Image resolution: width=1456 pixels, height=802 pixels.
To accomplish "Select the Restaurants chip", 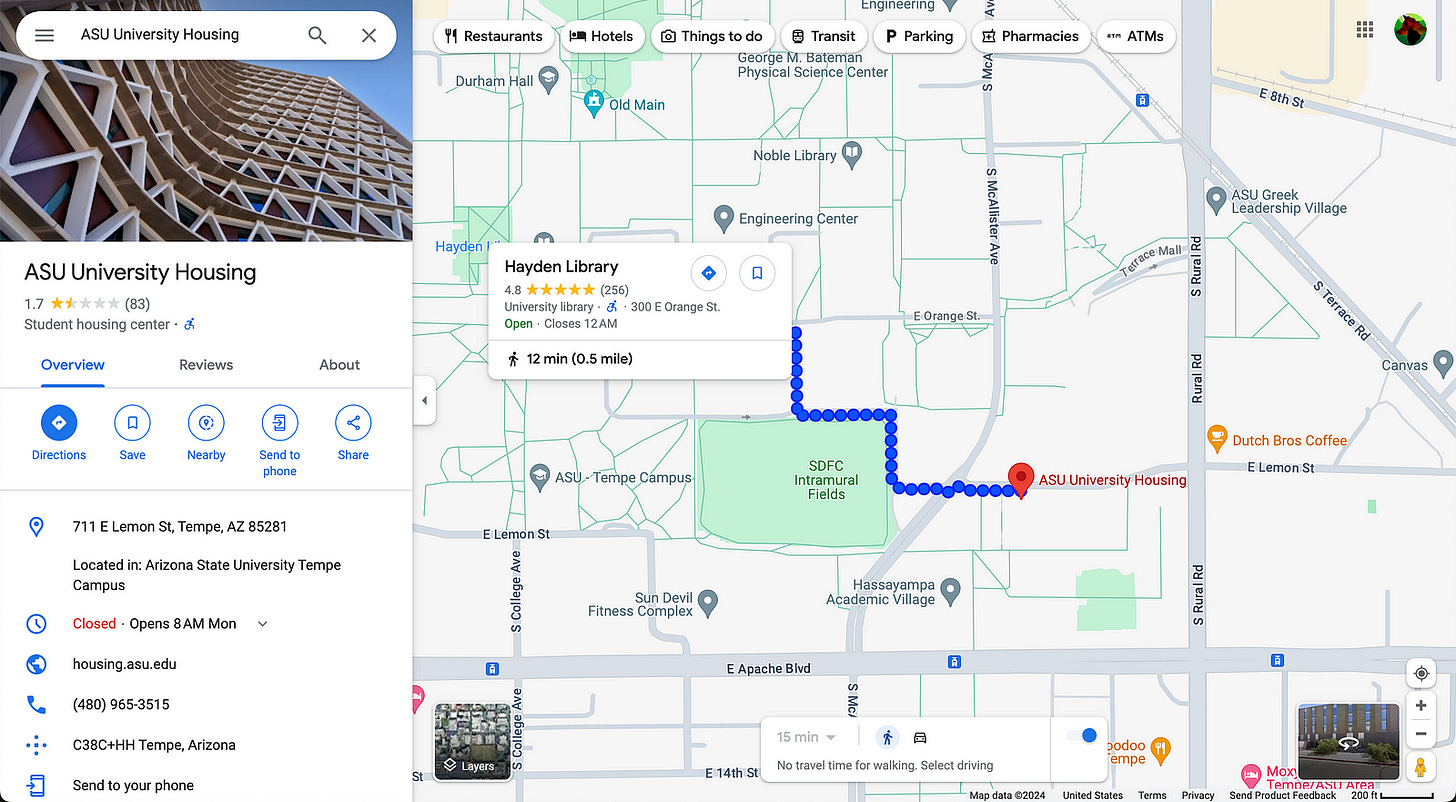I will (493, 36).
